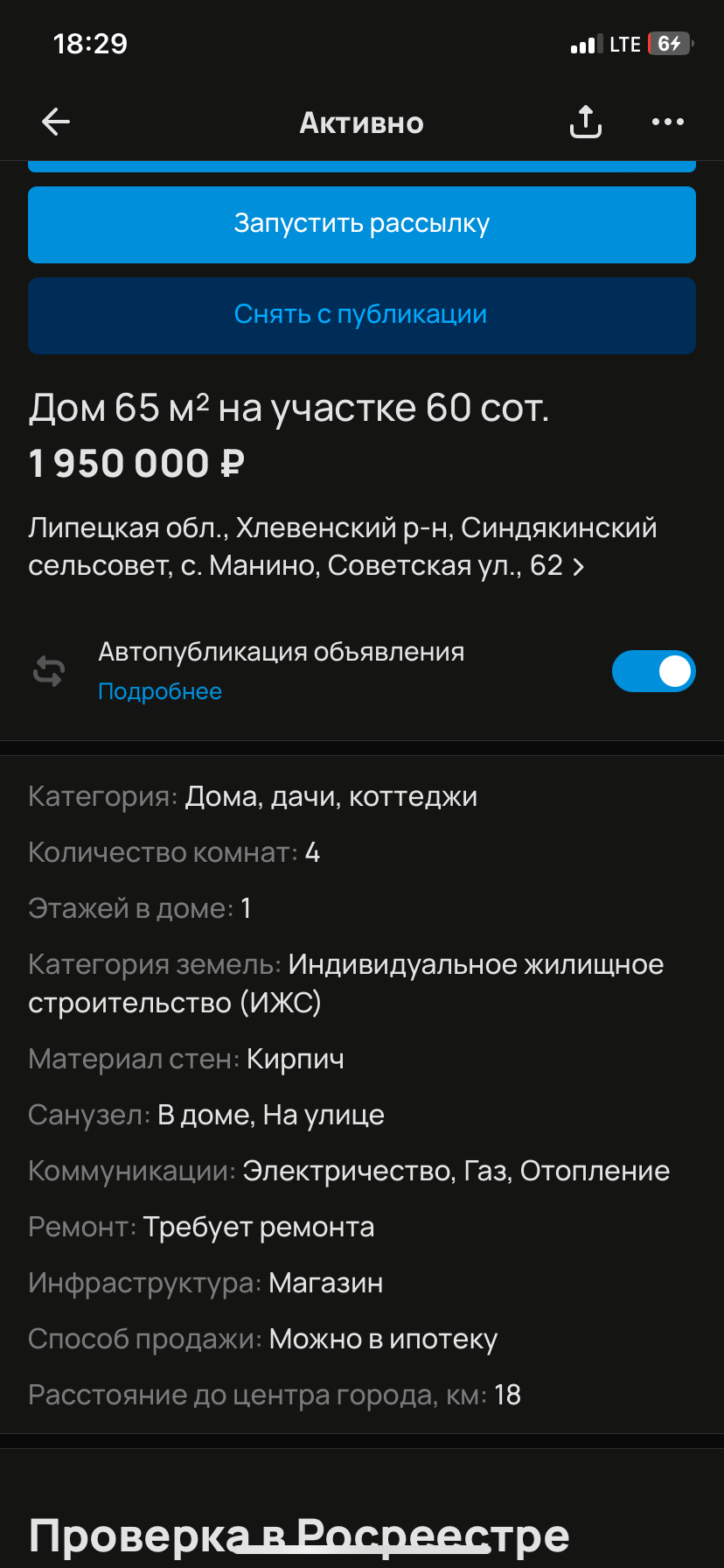The width and height of the screenshot is (724, 1568).
Task: Disable Автопубликация объявления switch
Action: (653, 672)
